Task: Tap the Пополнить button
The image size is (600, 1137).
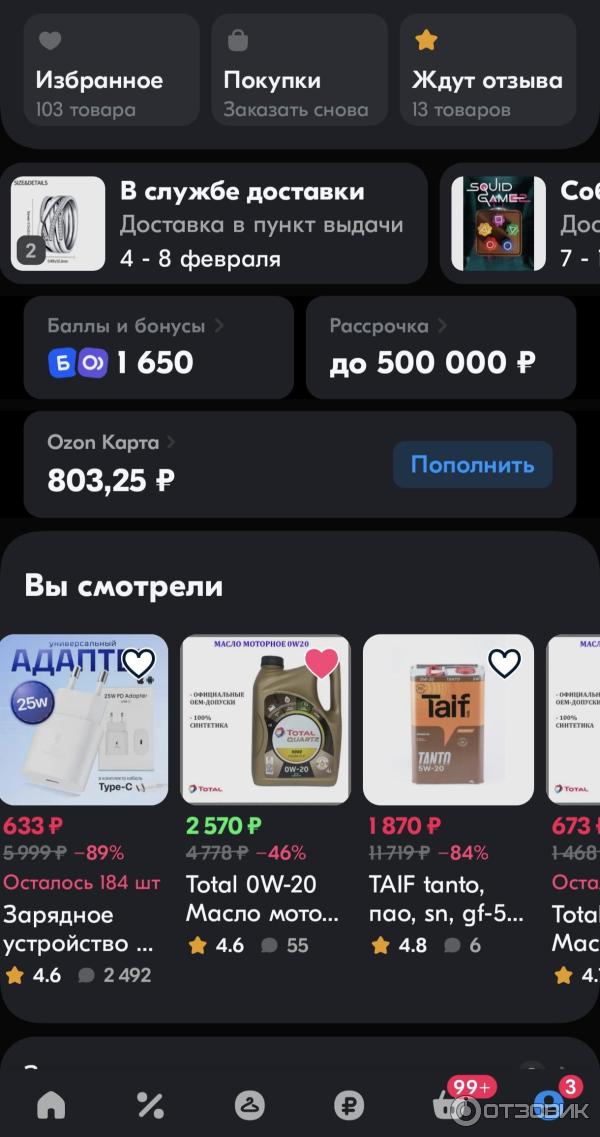Action: [x=472, y=465]
